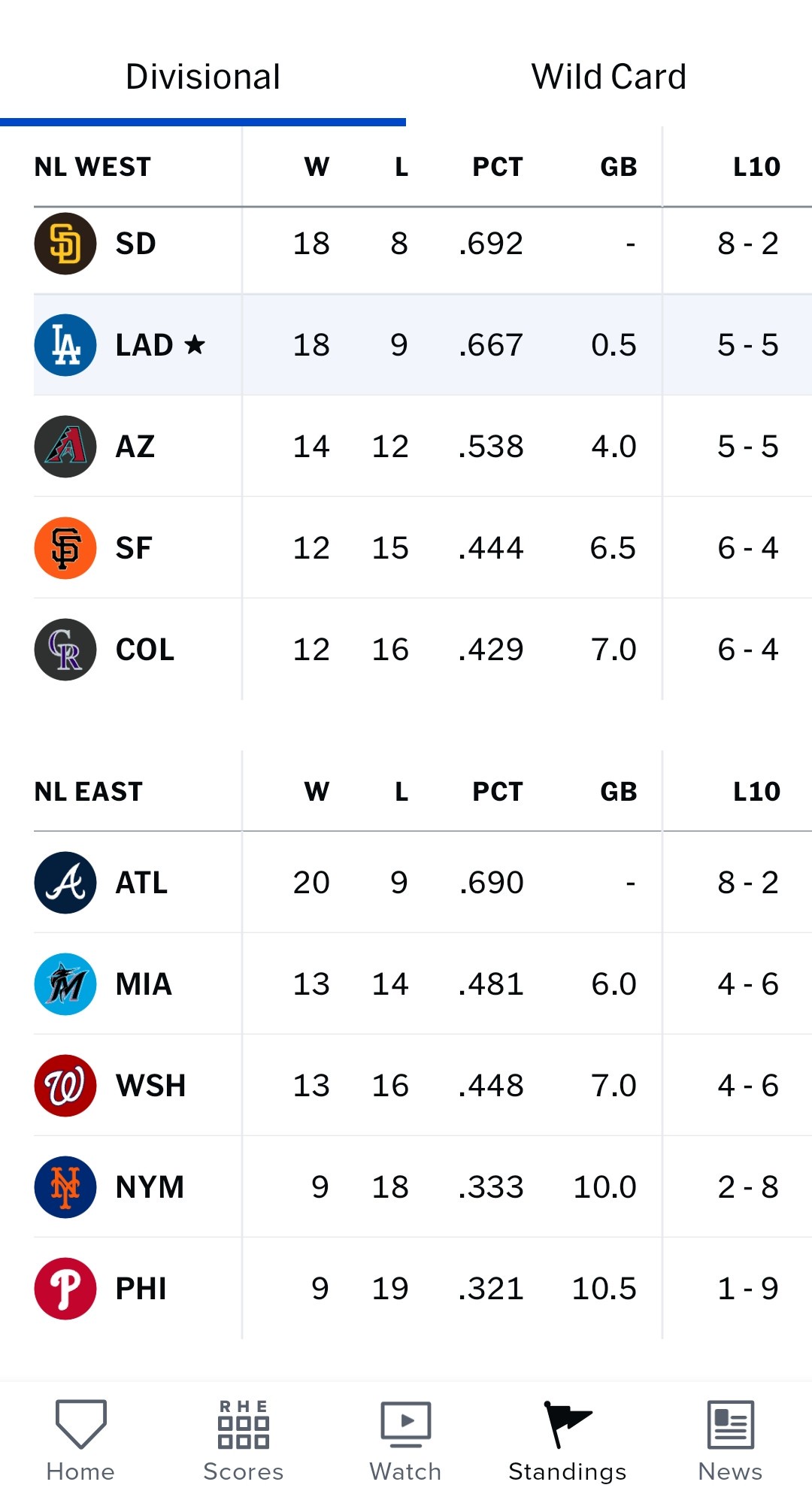The height and width of the screenshot is (1497, 812).
Task: Tap the Standings tab
Action: coord(568,1440)
